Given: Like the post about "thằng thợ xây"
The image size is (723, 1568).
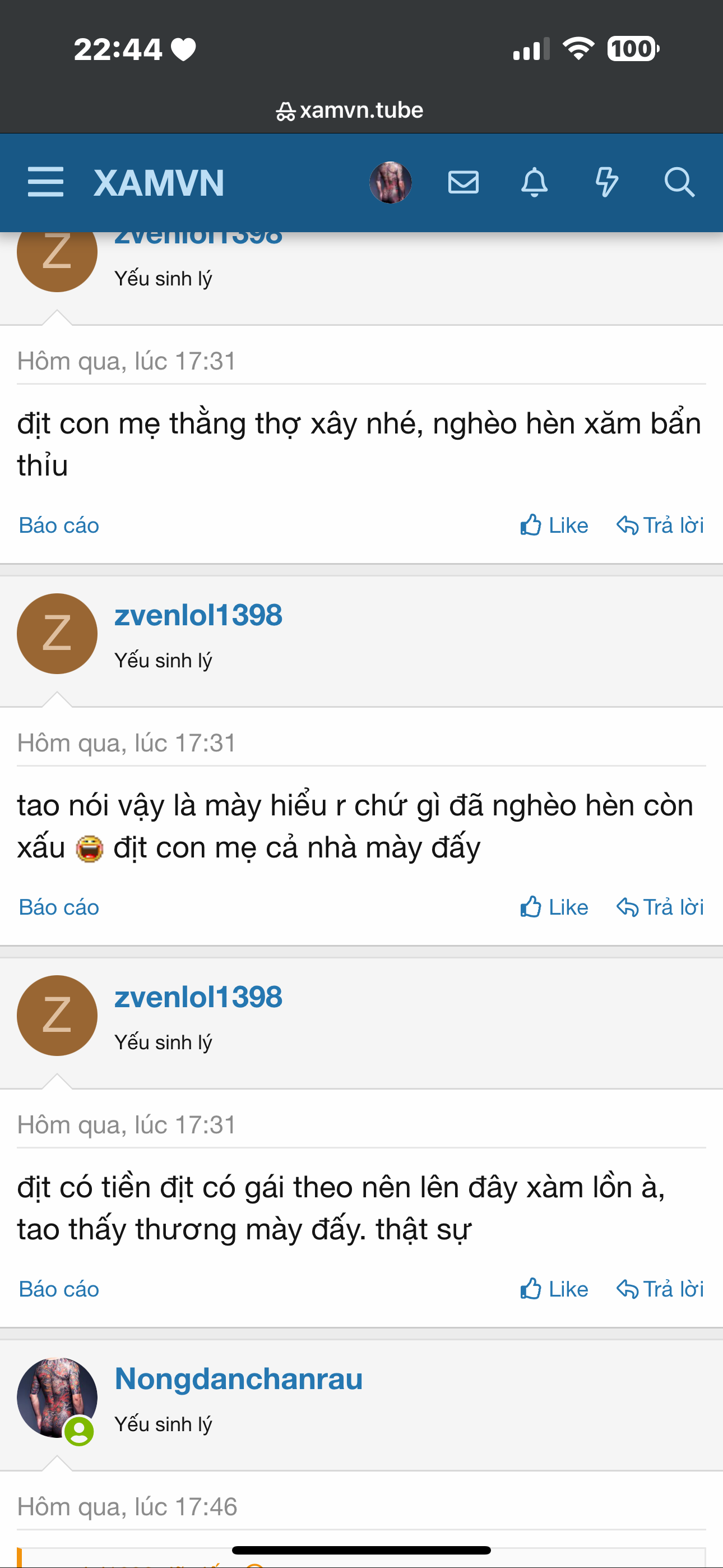Looking at the screenshot, I should pos(554,525).
